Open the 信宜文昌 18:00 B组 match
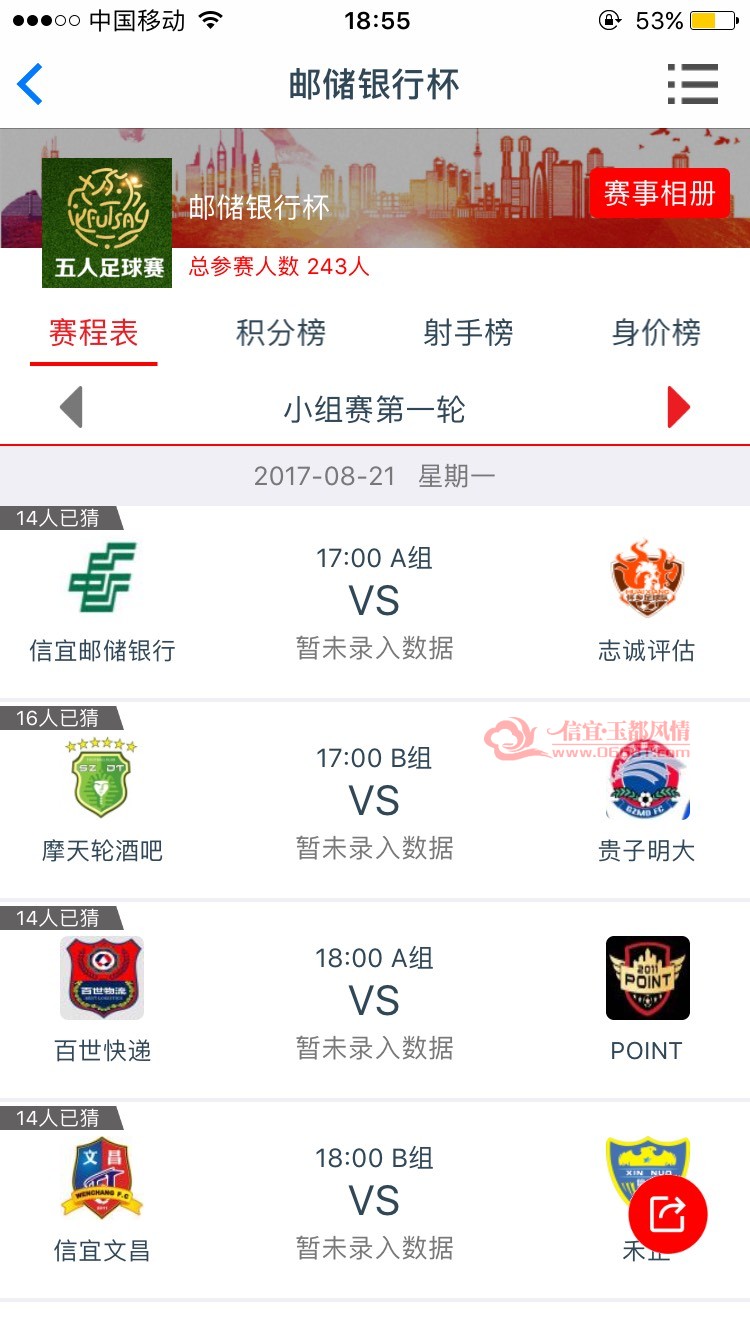 (375, 1201)
